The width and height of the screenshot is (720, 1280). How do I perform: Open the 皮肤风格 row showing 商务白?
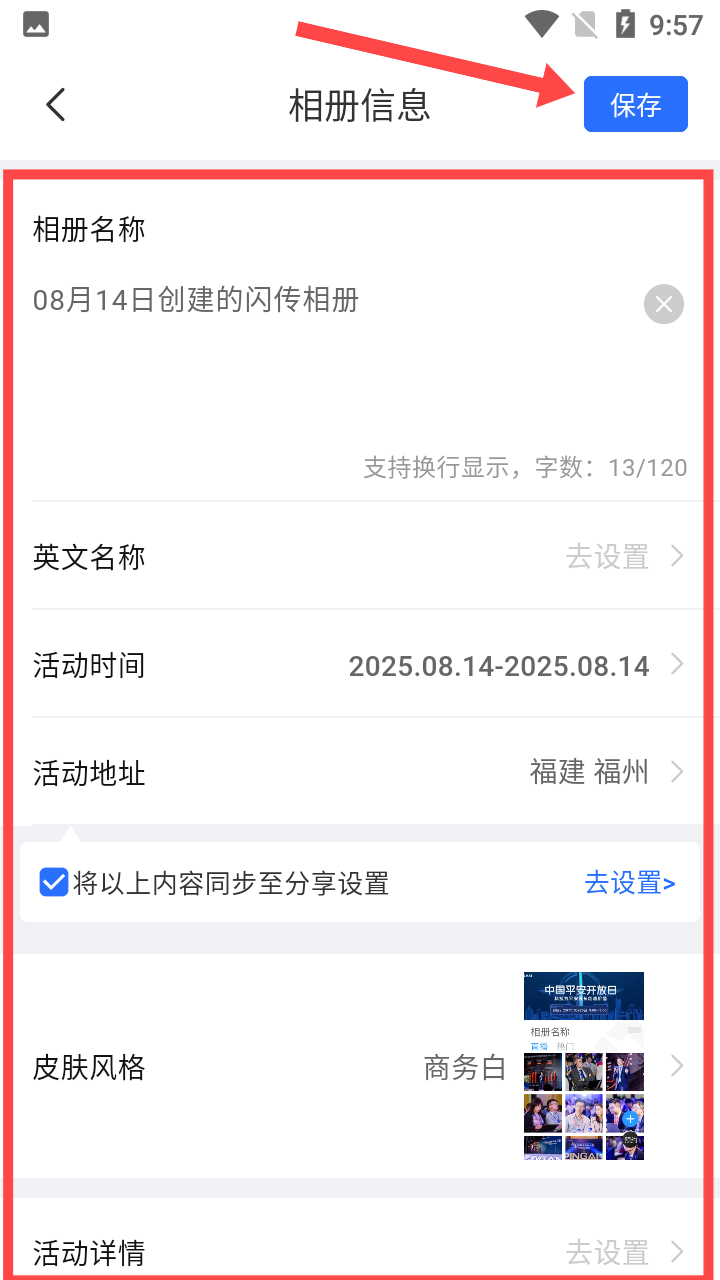pyautogui.click(x=360, y=1066)
